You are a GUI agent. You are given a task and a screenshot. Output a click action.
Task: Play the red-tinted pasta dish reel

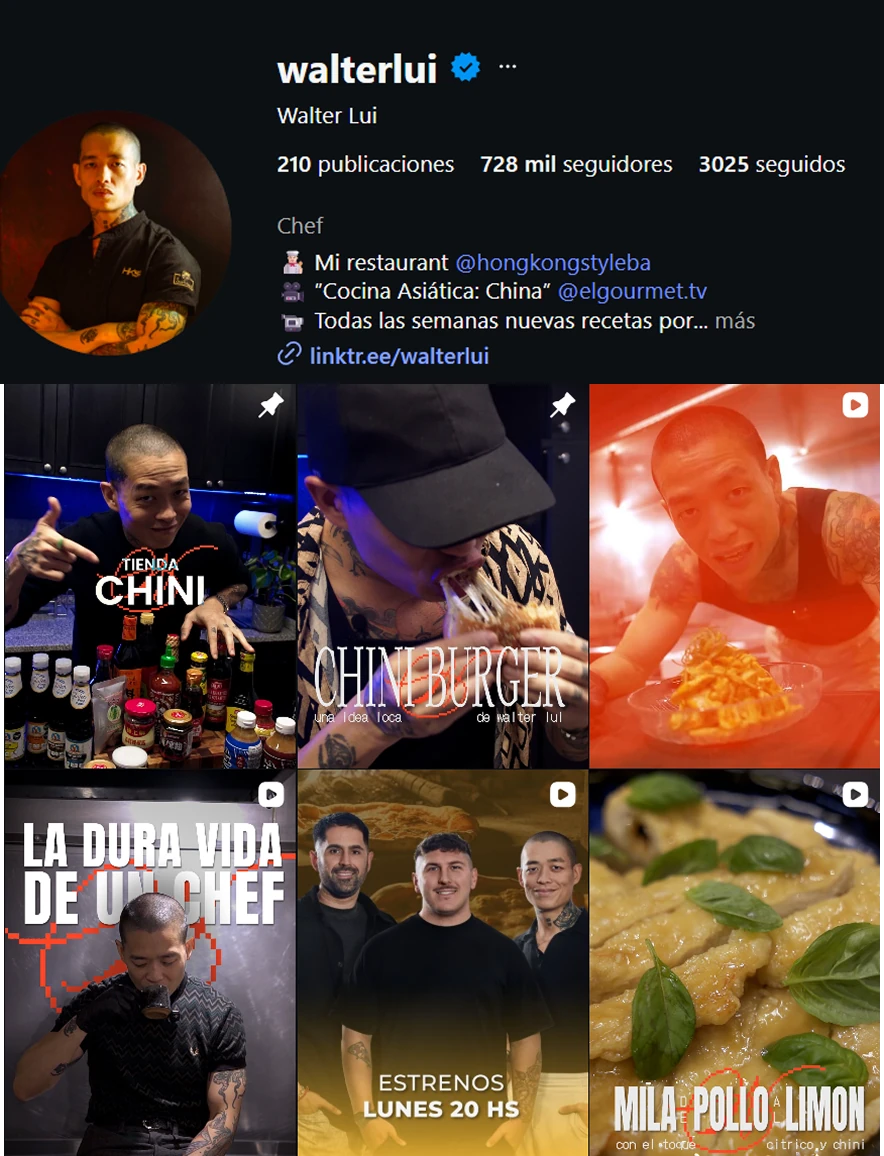pos(735,576)
